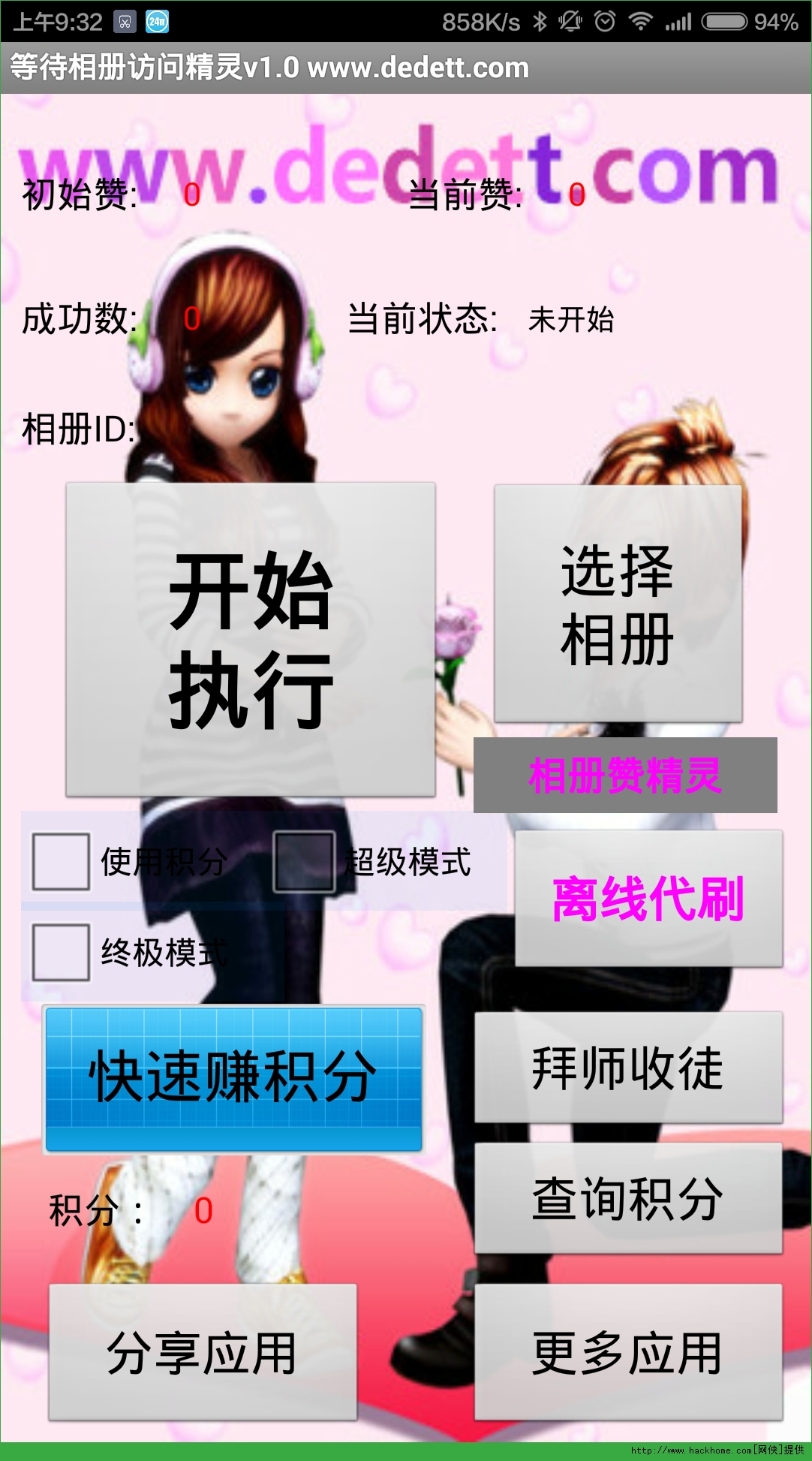
Task: Tap the 相册赞精灵 banner button
Action: click(625, 775)
